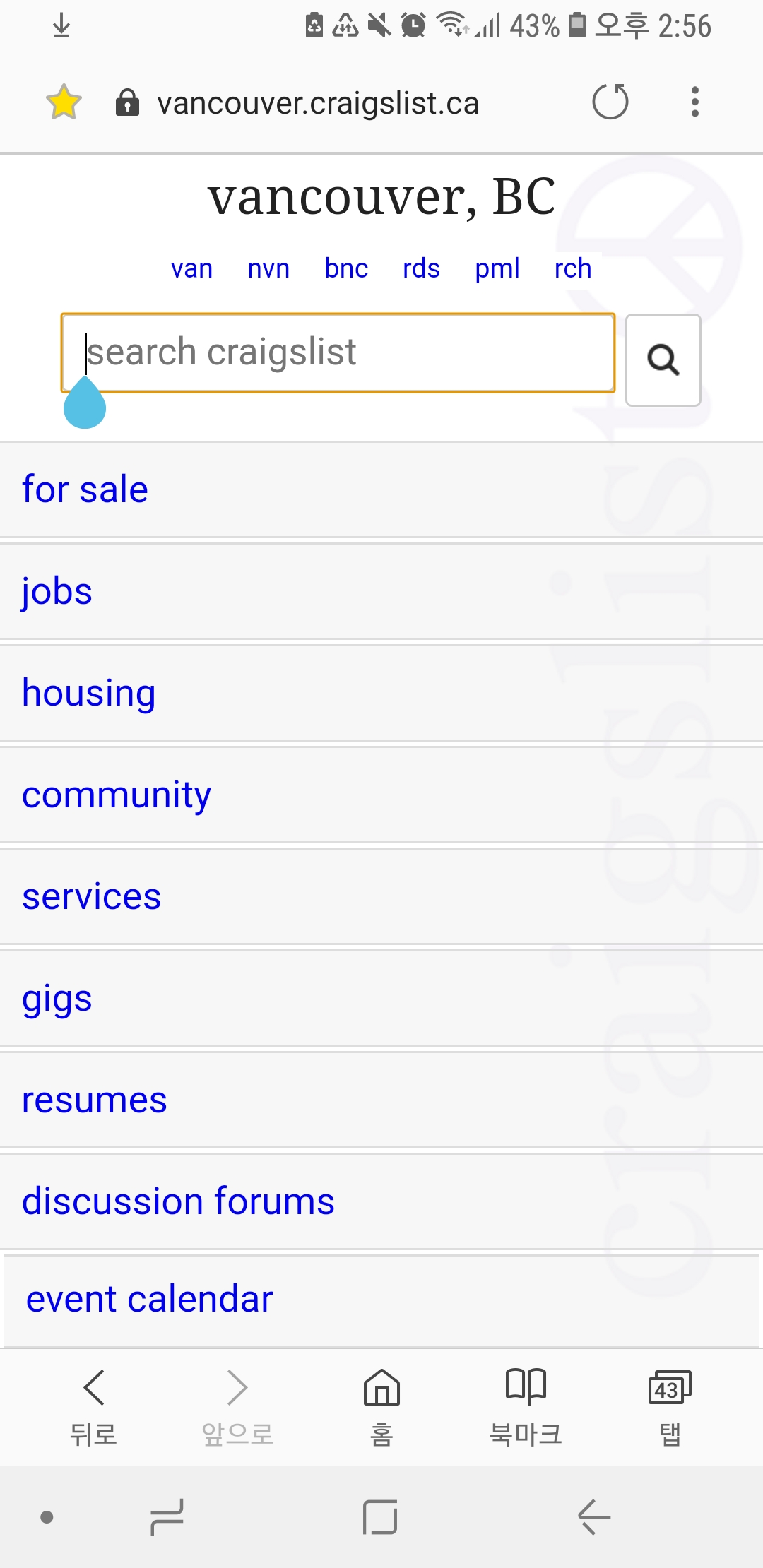Tap the bookmark star icon in address bar
Screen dimensions: 763x1568
[64, 102]
